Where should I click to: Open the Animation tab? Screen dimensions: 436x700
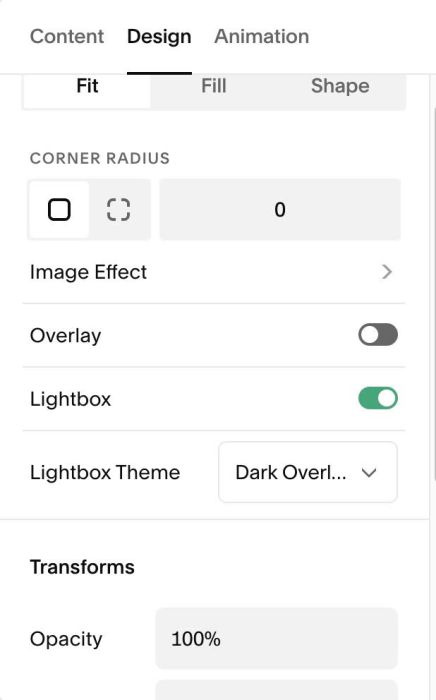(x=262, y=37)
